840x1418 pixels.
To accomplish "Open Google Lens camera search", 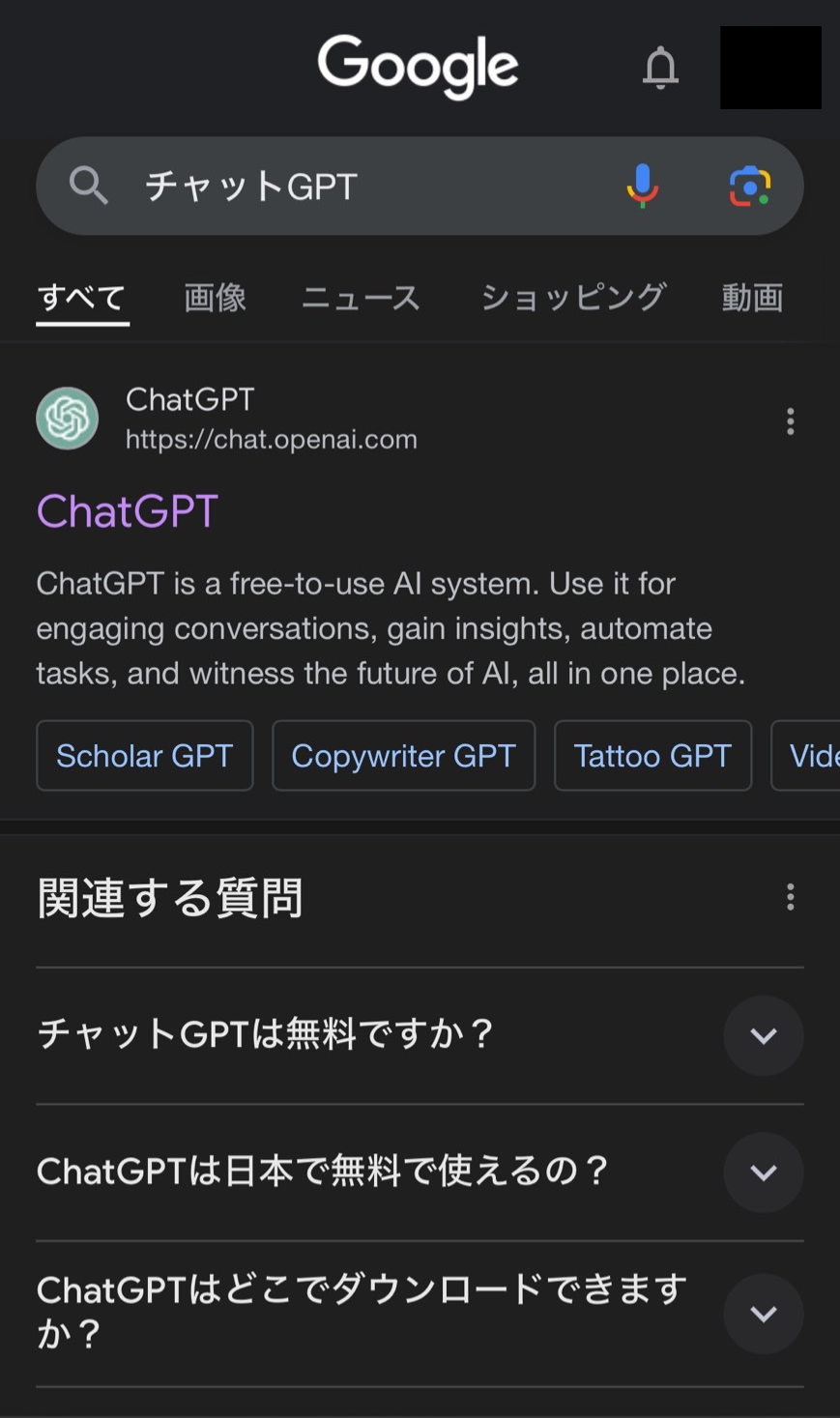I will [749, 186].
